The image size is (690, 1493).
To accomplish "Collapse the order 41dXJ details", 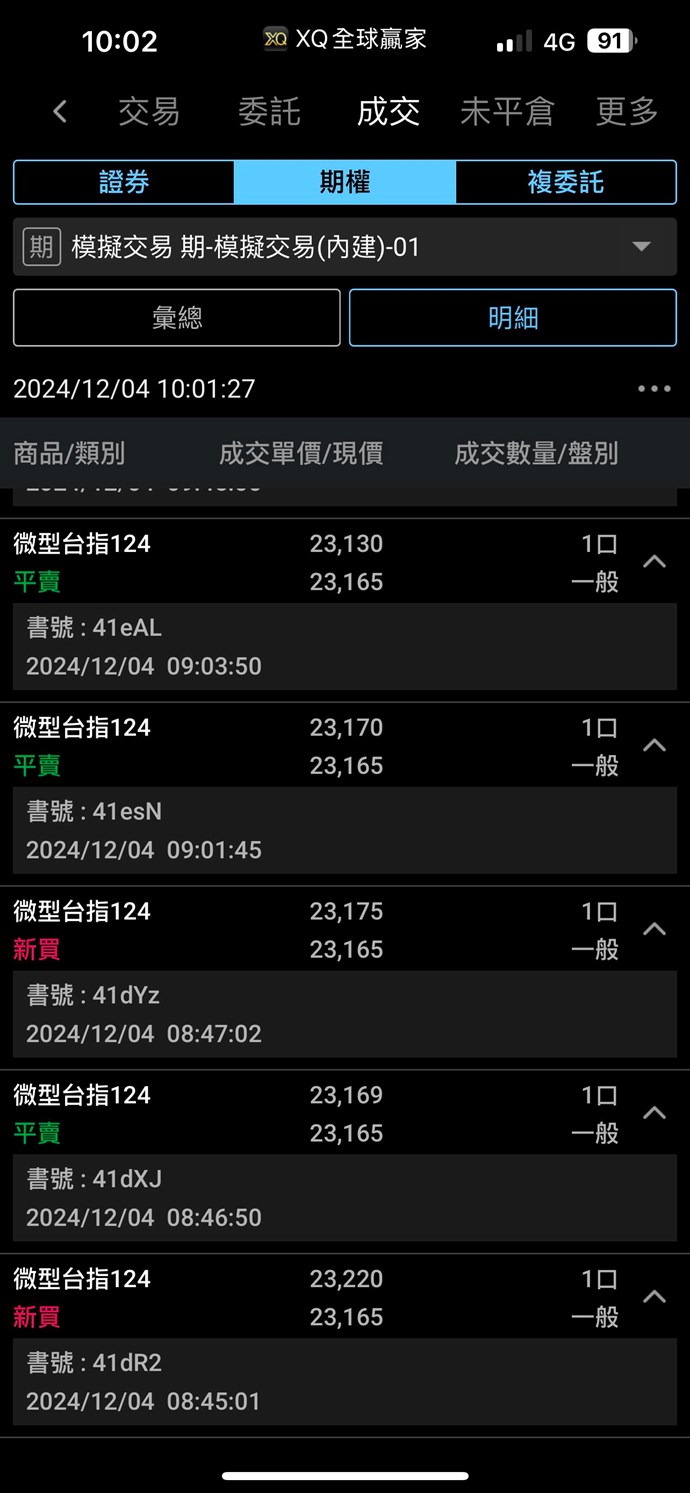I will pos(654,1113).
